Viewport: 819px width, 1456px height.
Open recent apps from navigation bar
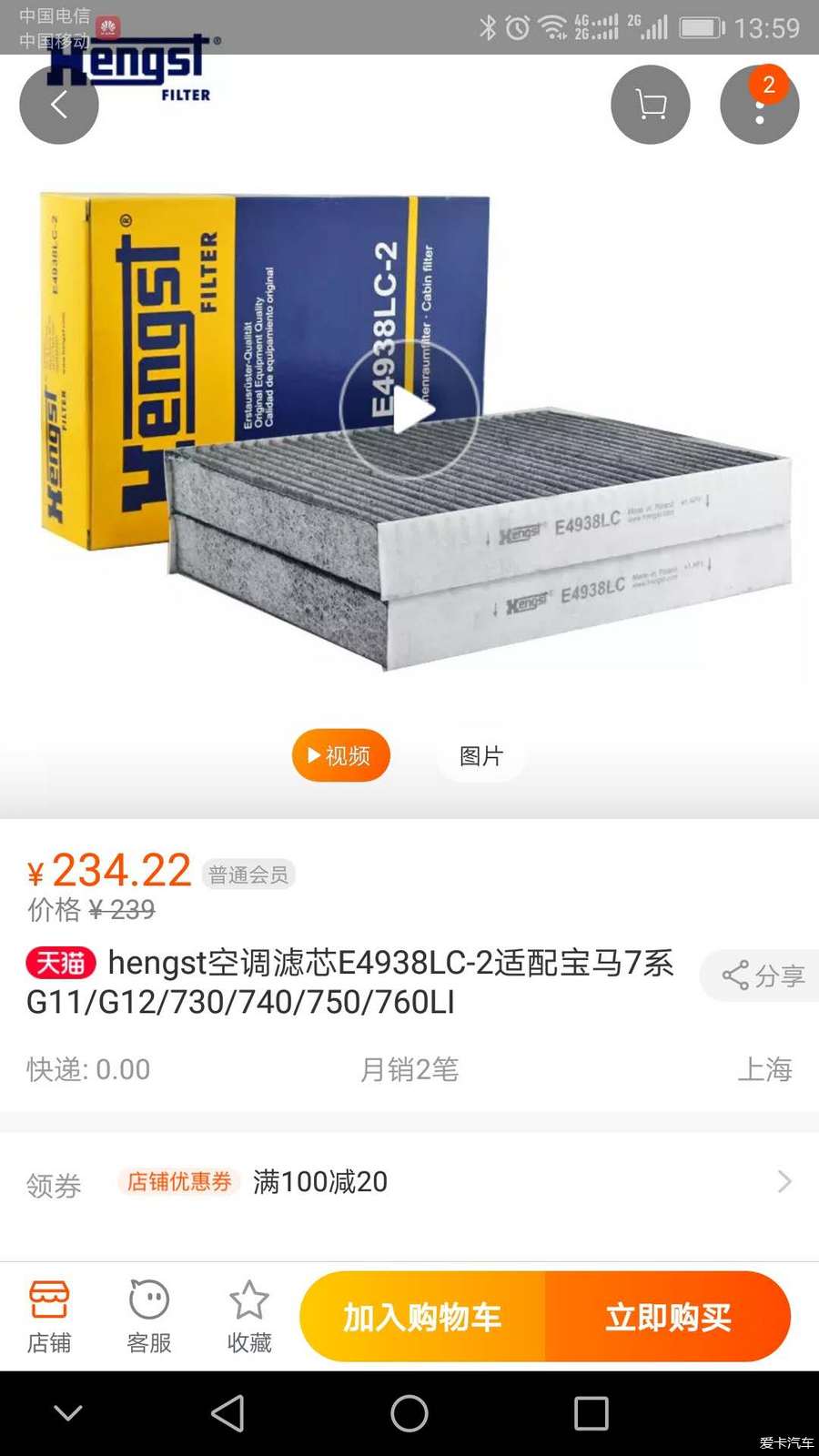coord(591,1413)
